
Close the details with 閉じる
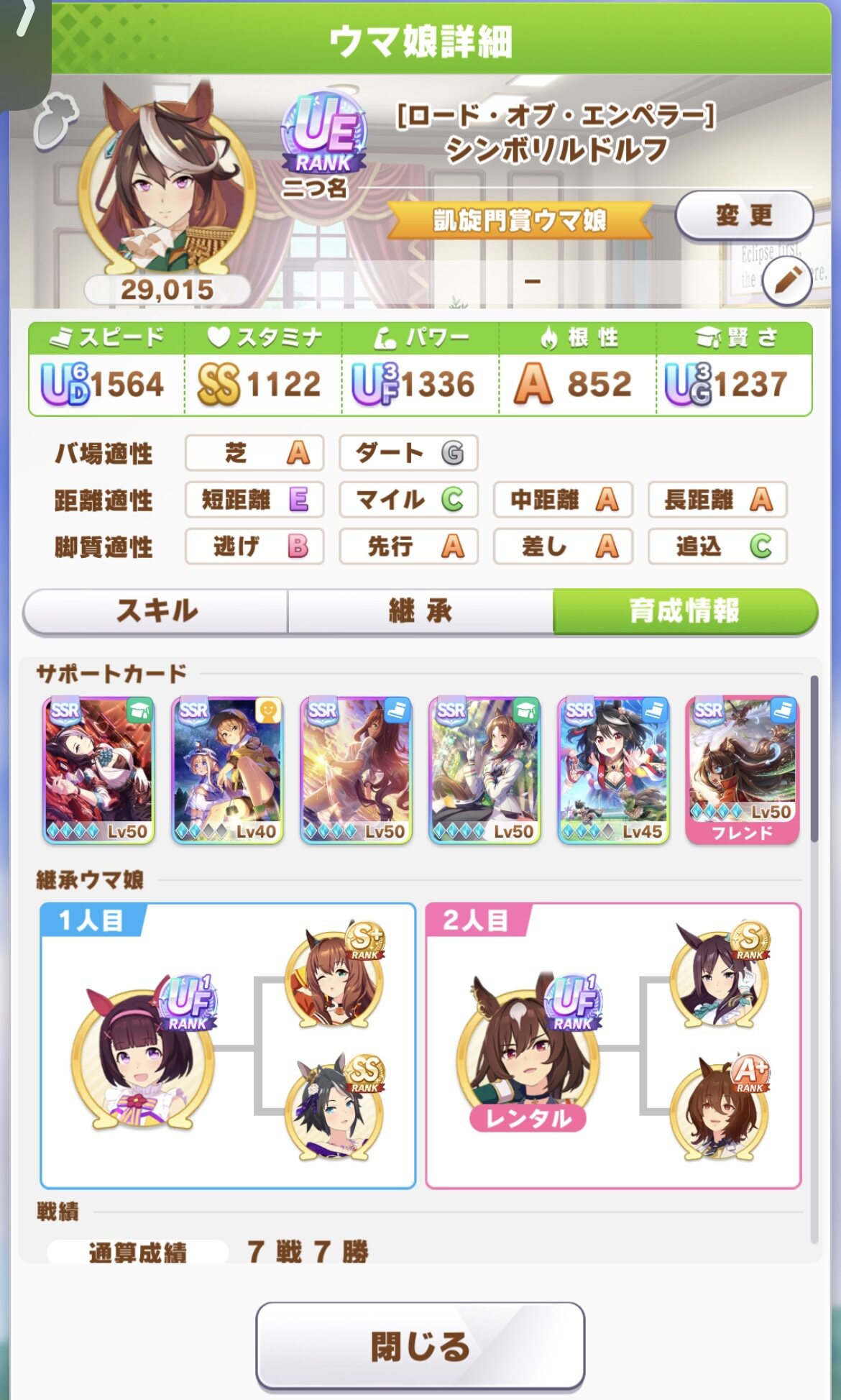point(420,1345)
